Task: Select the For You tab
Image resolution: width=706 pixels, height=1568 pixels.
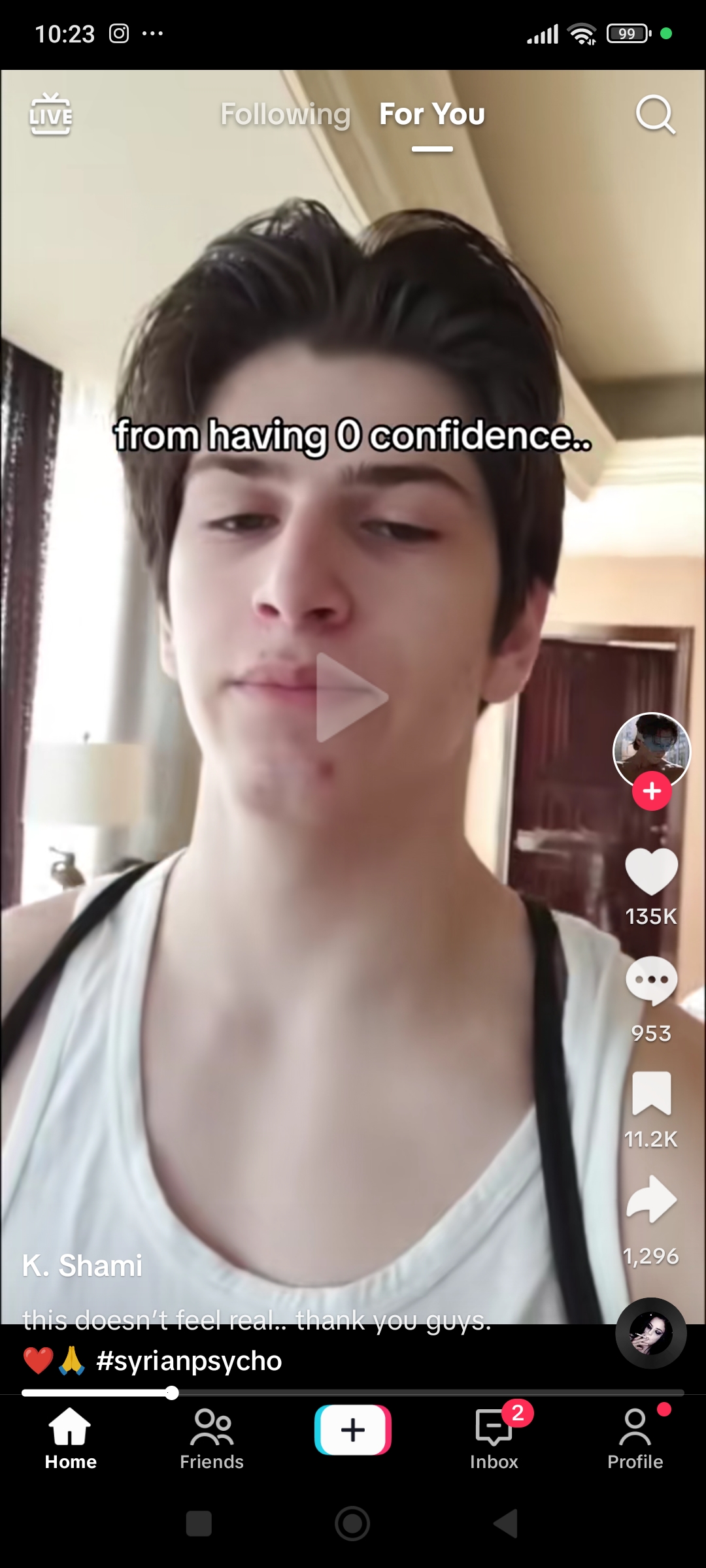Action: tap(432, 114)
